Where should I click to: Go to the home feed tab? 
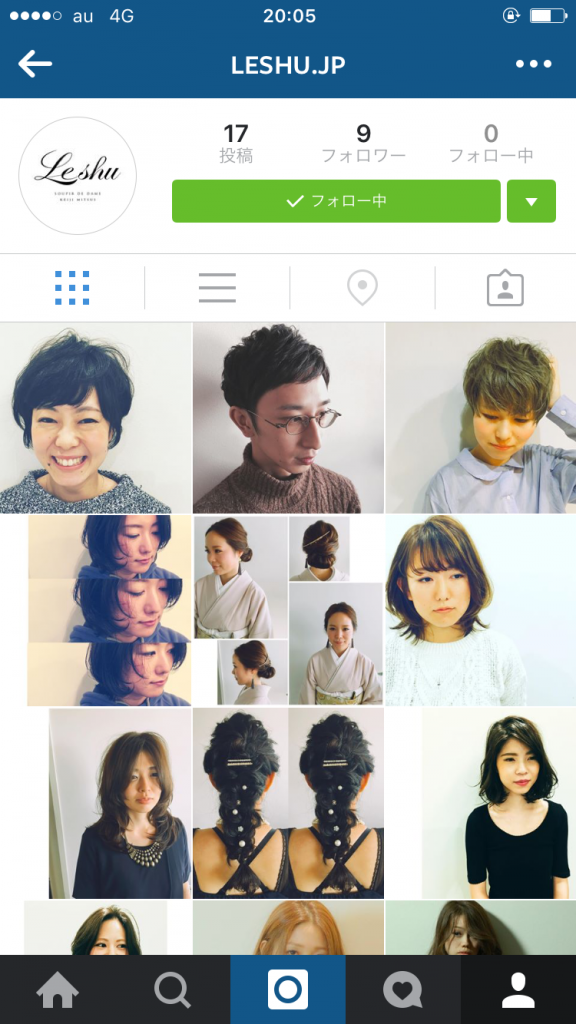click(x=57, y=990)
